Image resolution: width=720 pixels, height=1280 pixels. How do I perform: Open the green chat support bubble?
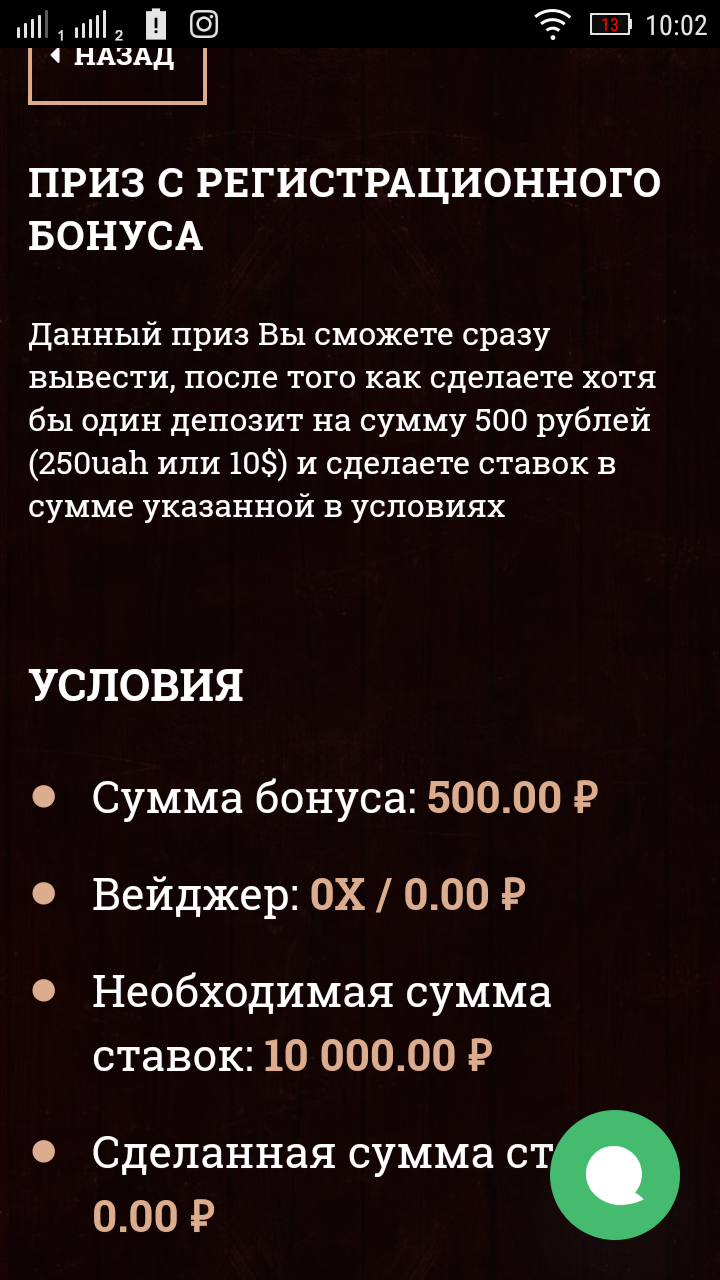click(x=615, y=1175)
